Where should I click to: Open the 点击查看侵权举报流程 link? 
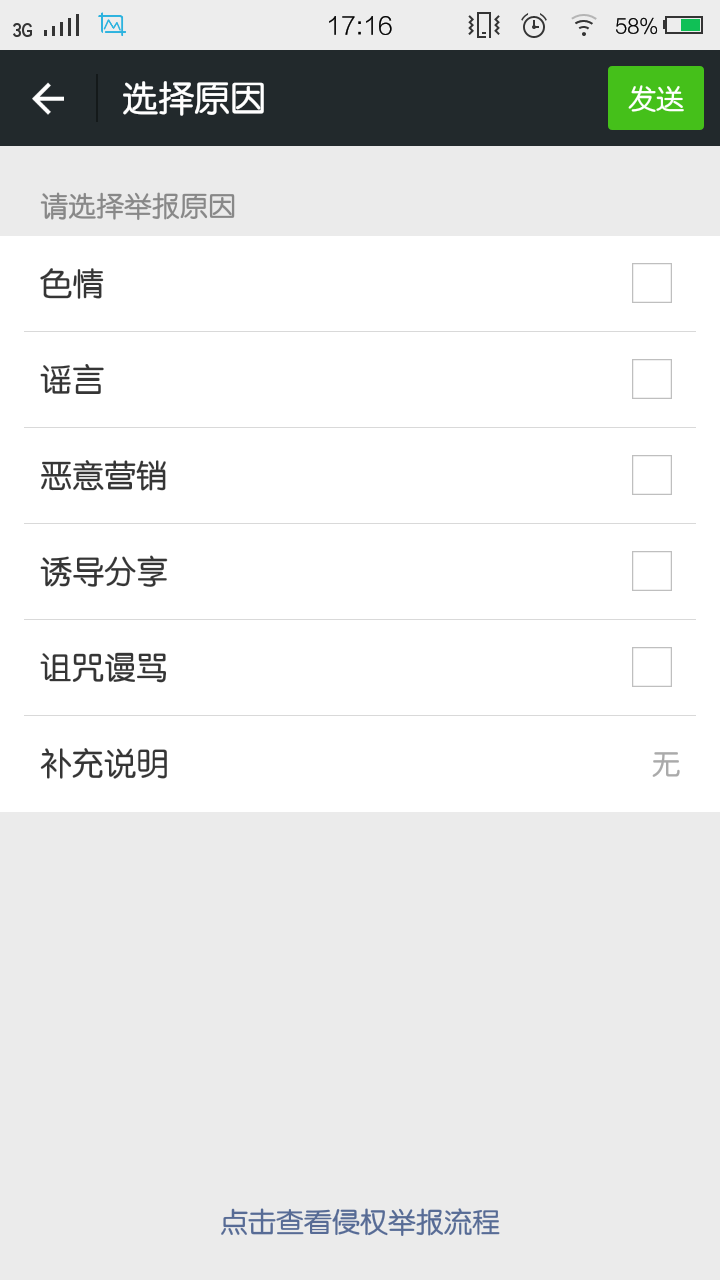point(360,1222)
